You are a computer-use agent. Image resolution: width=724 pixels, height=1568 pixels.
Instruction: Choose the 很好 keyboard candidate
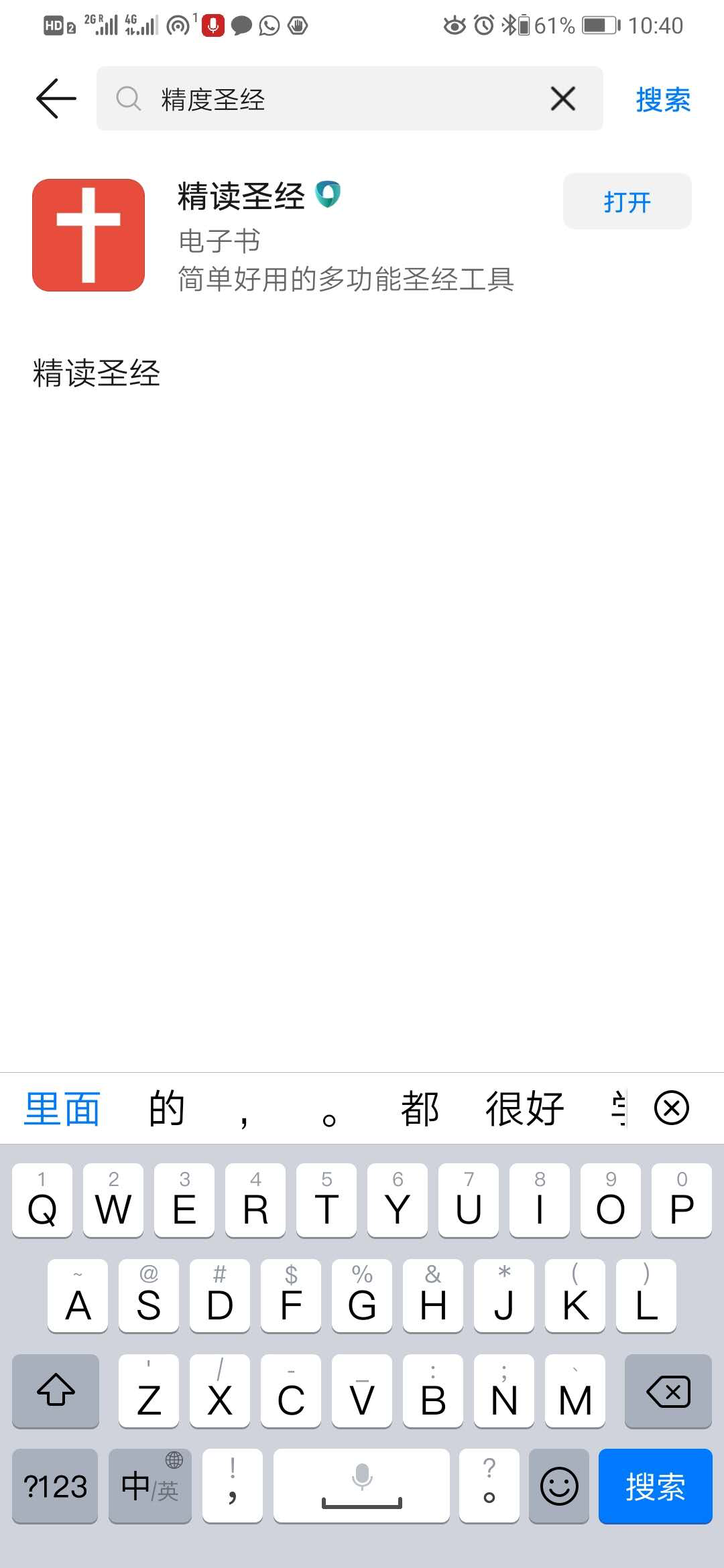coord(524,1108)
